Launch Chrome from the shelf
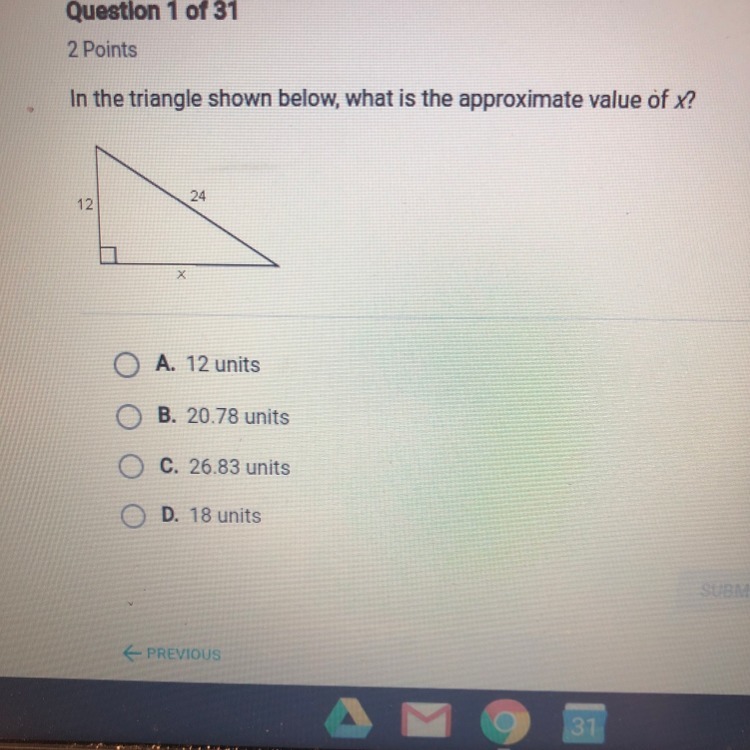The image size is (750, 750). pos(505,721)
